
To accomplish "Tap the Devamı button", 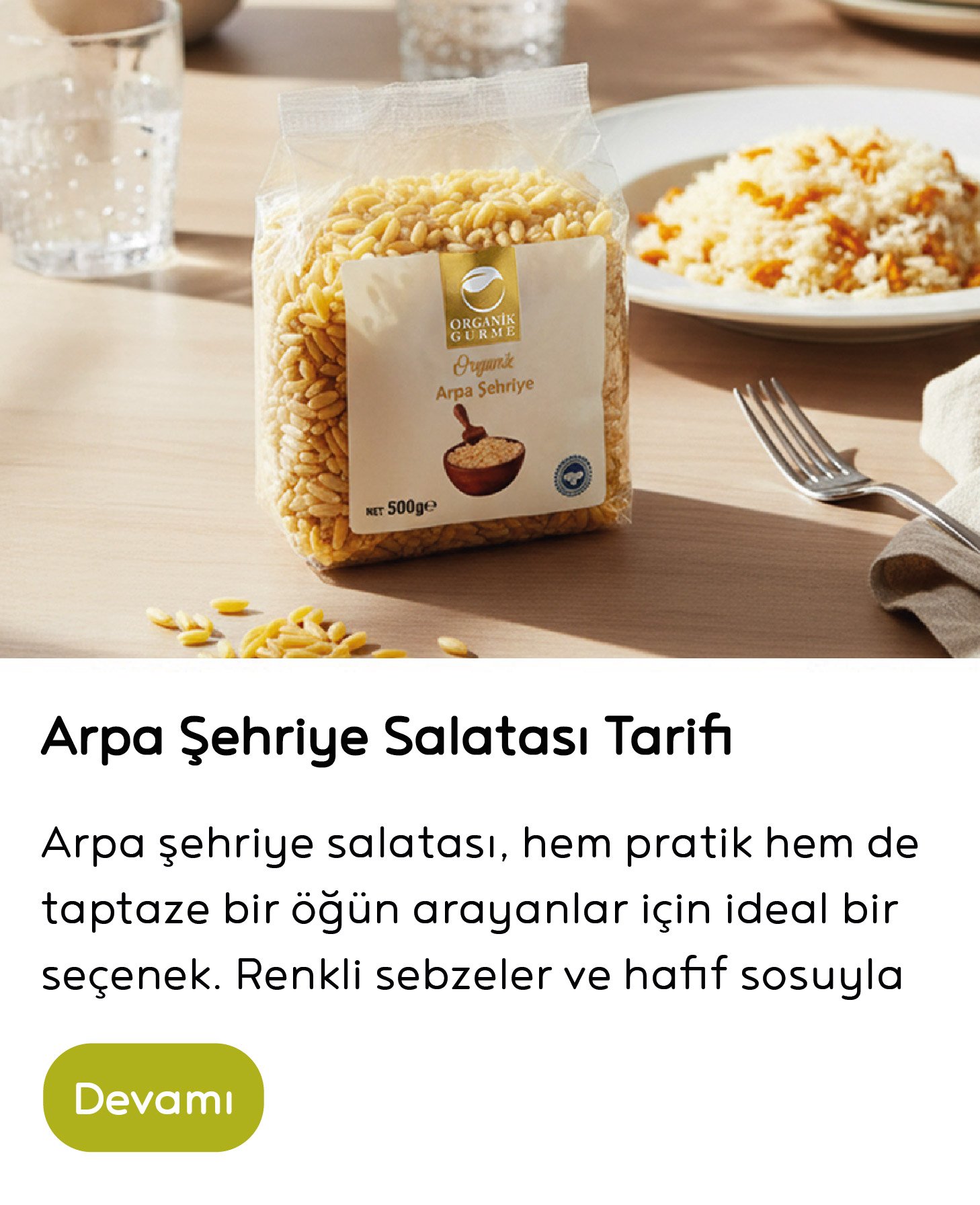I will (x=153, y=1097).
